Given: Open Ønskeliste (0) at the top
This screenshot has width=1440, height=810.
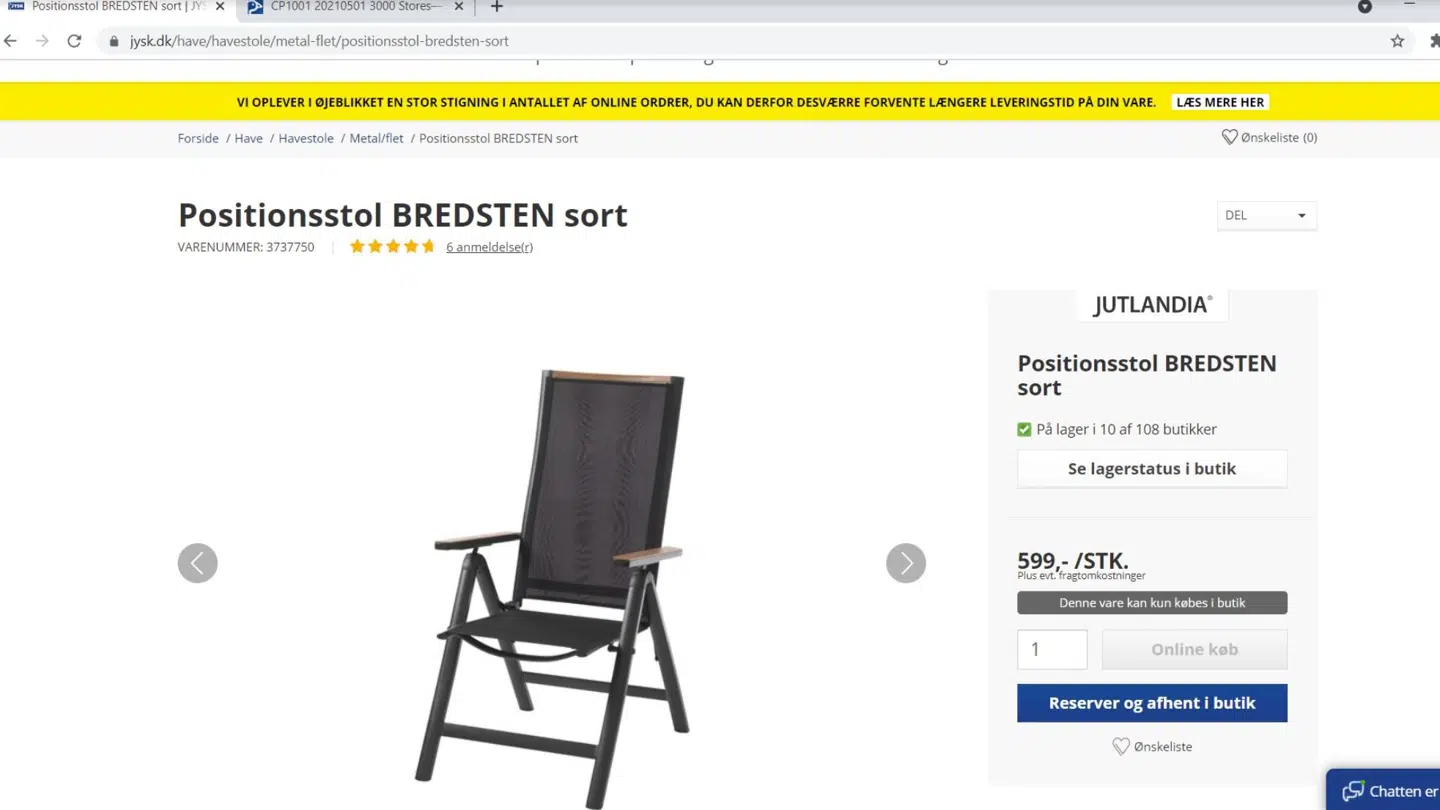Looking at the screenshot, I should pos(1269,137).
